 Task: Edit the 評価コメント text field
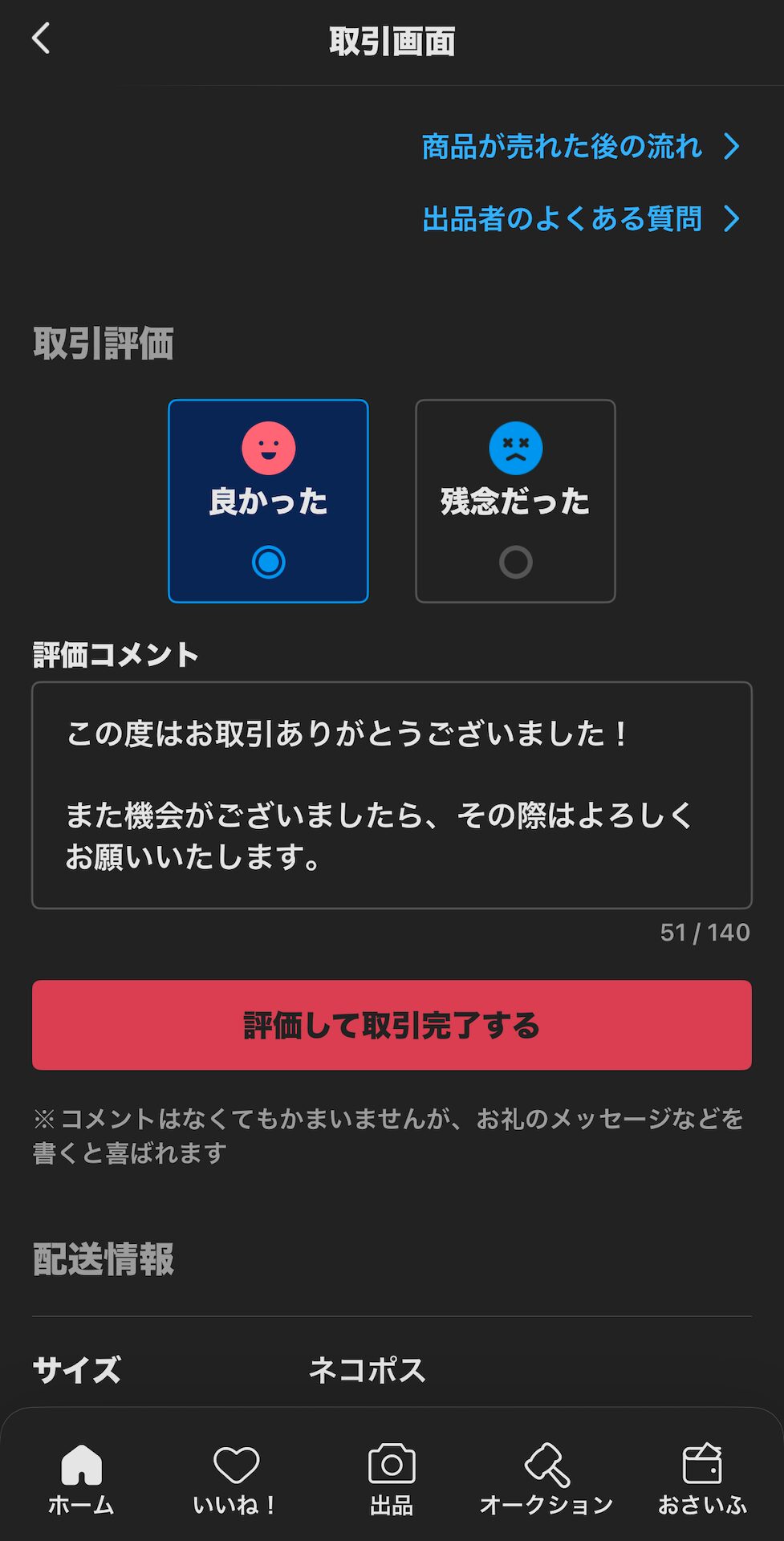tap(392, 795)
